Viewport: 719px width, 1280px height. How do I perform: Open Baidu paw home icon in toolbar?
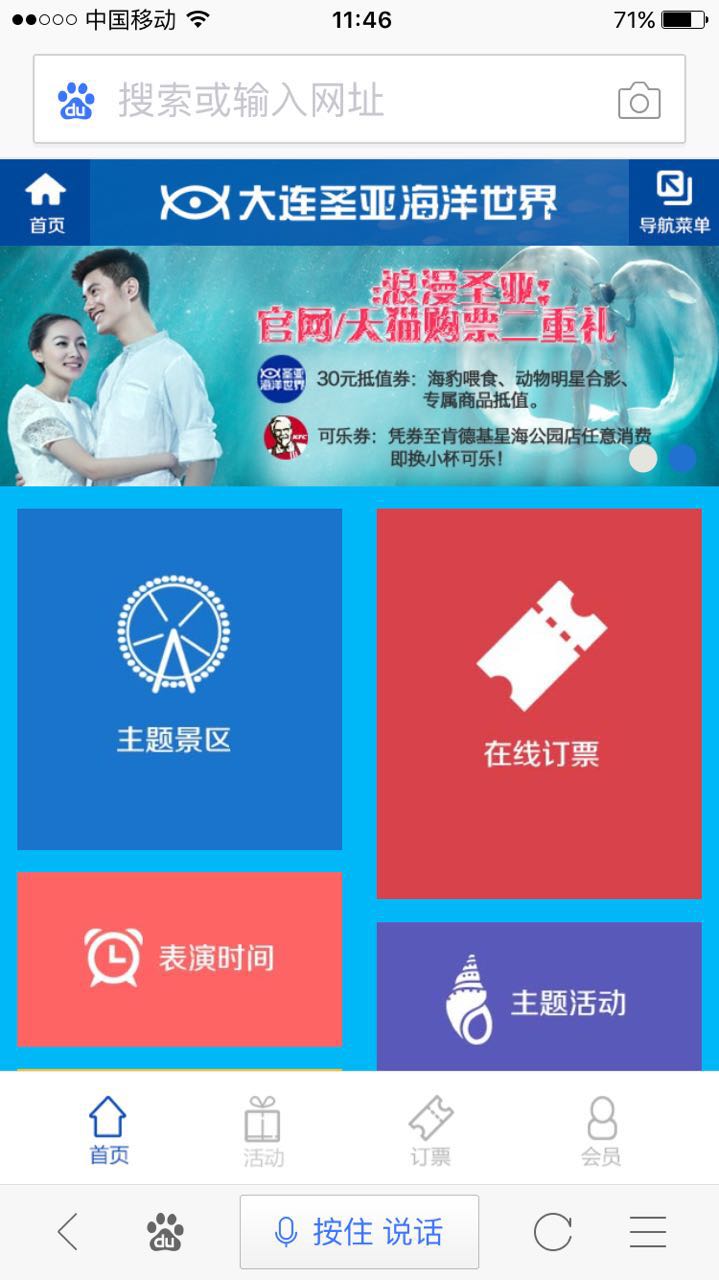coord(165,1232)
